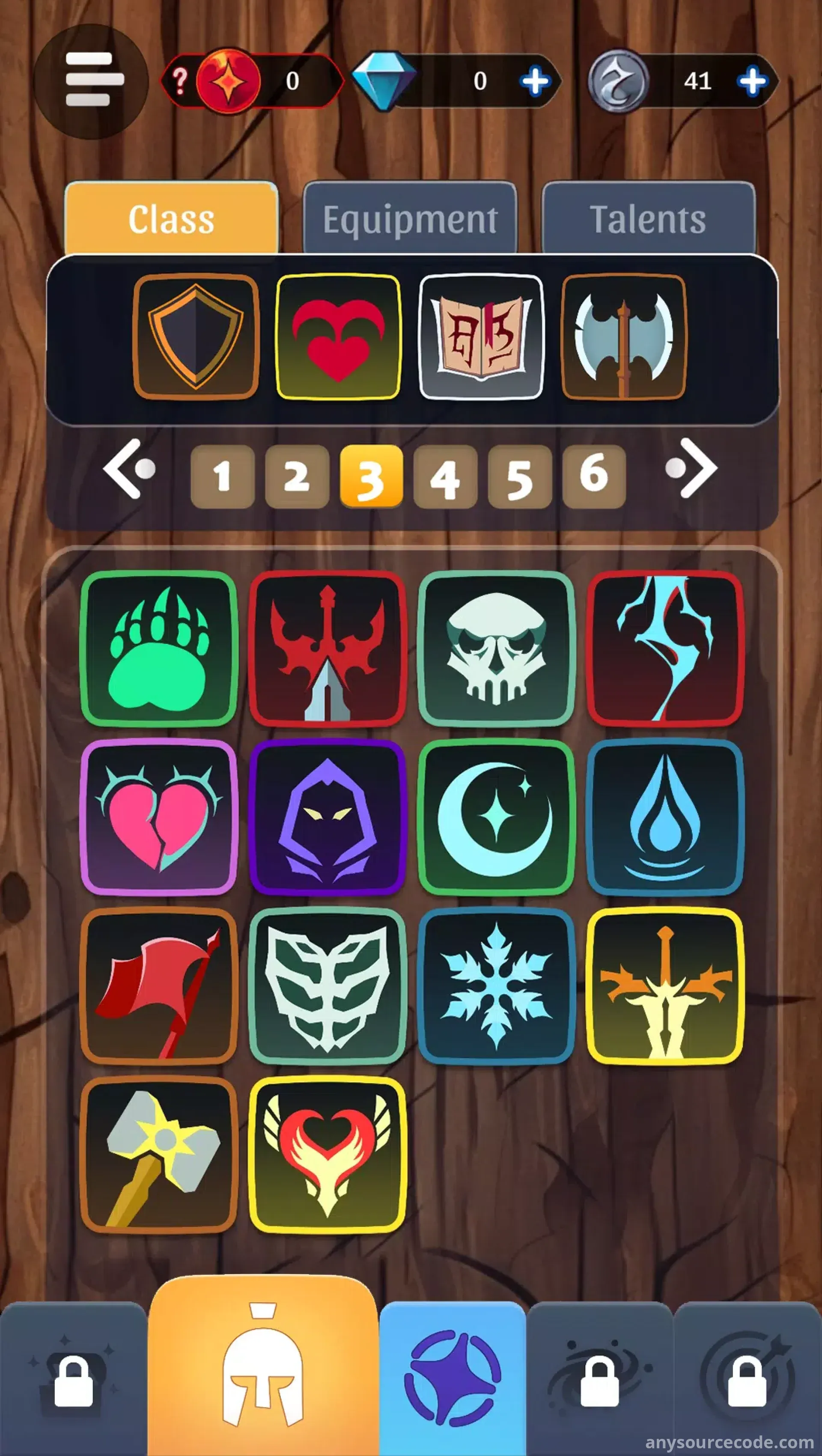Select loadout page 1

pyautogui.click(x=223, y=476)
